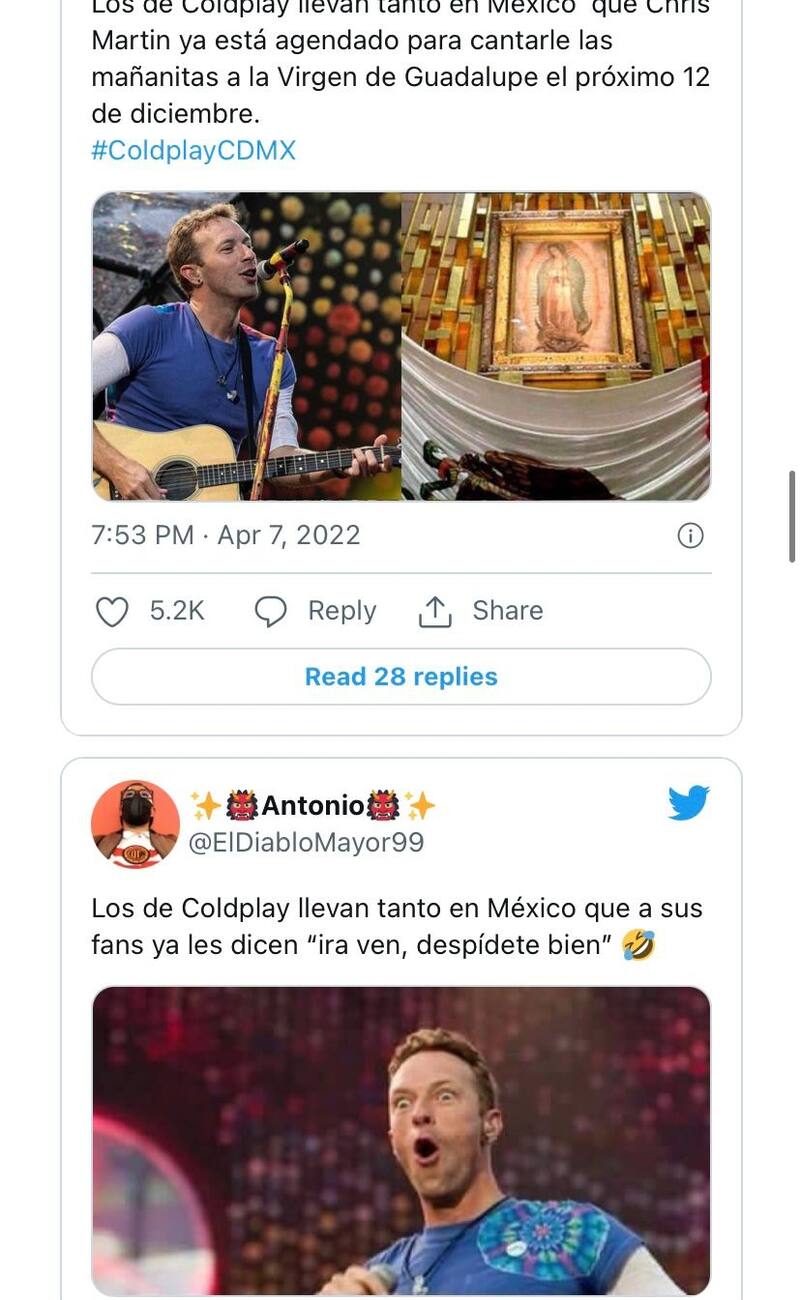This screenshot has width=800, height=1300.
Task: View the Chris Martin singing photo
Action: coord(246,346)
